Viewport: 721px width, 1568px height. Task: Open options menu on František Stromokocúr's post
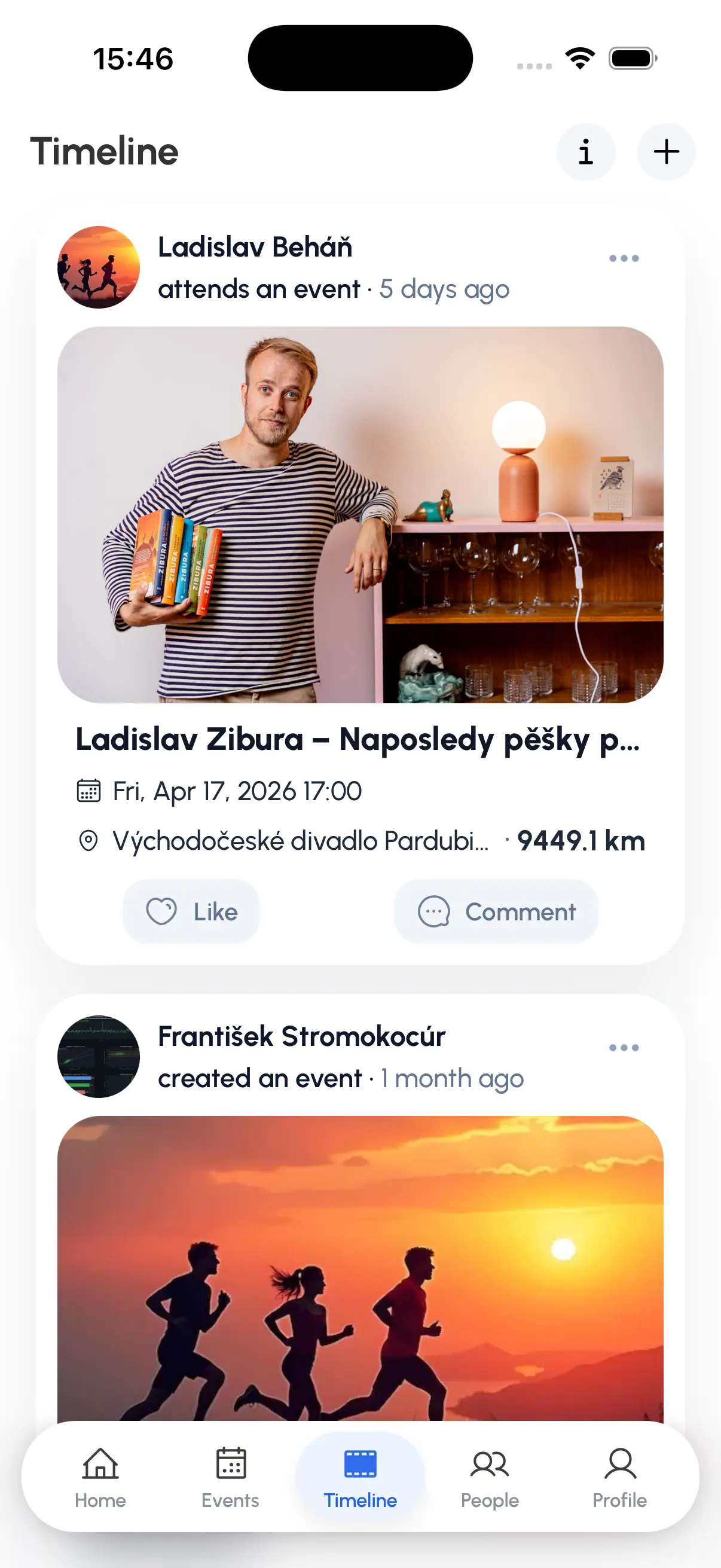624,1047
